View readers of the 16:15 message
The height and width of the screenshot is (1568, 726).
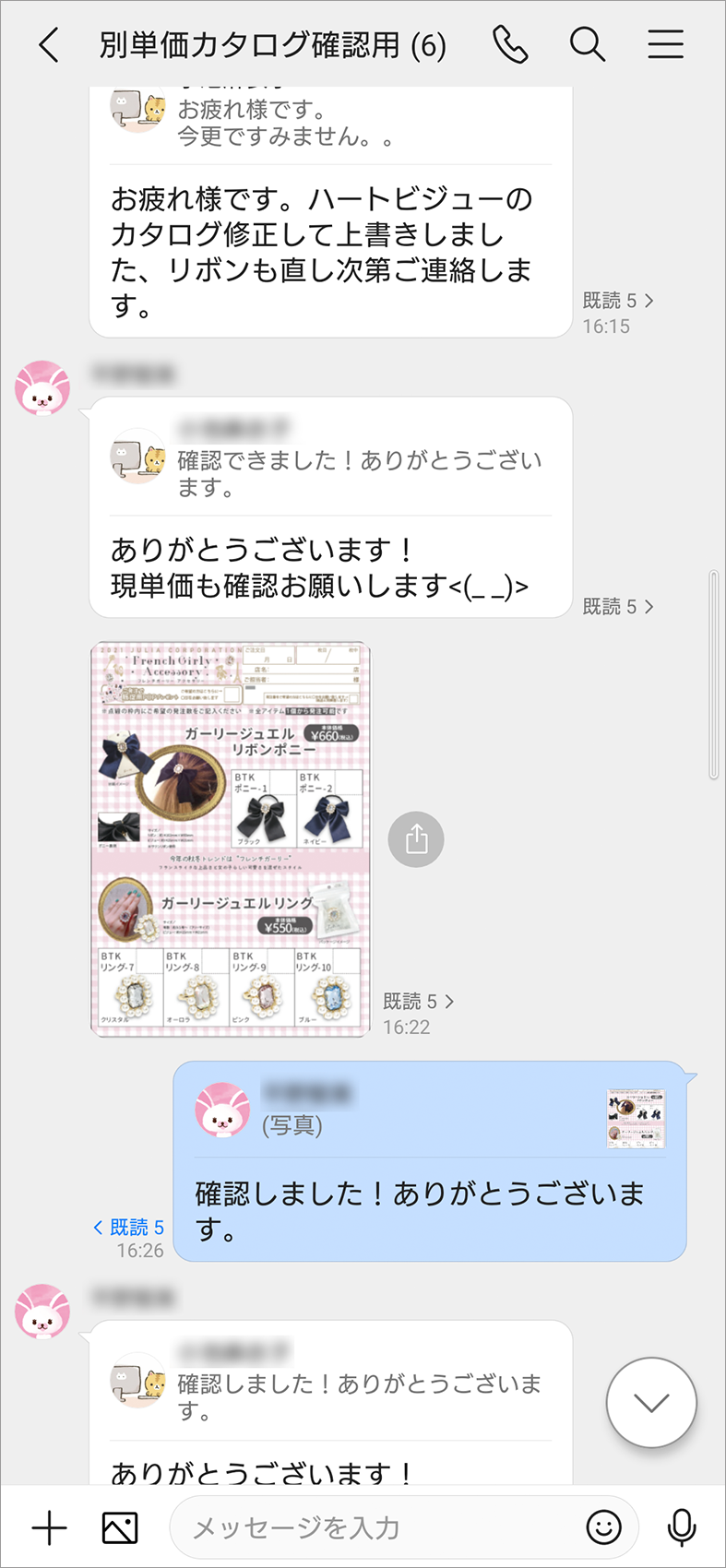point(618,301)
